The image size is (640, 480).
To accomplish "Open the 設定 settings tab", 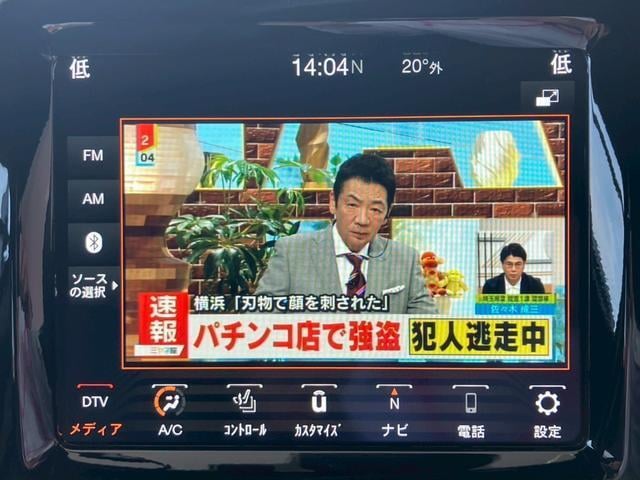I will pos(547,411).
